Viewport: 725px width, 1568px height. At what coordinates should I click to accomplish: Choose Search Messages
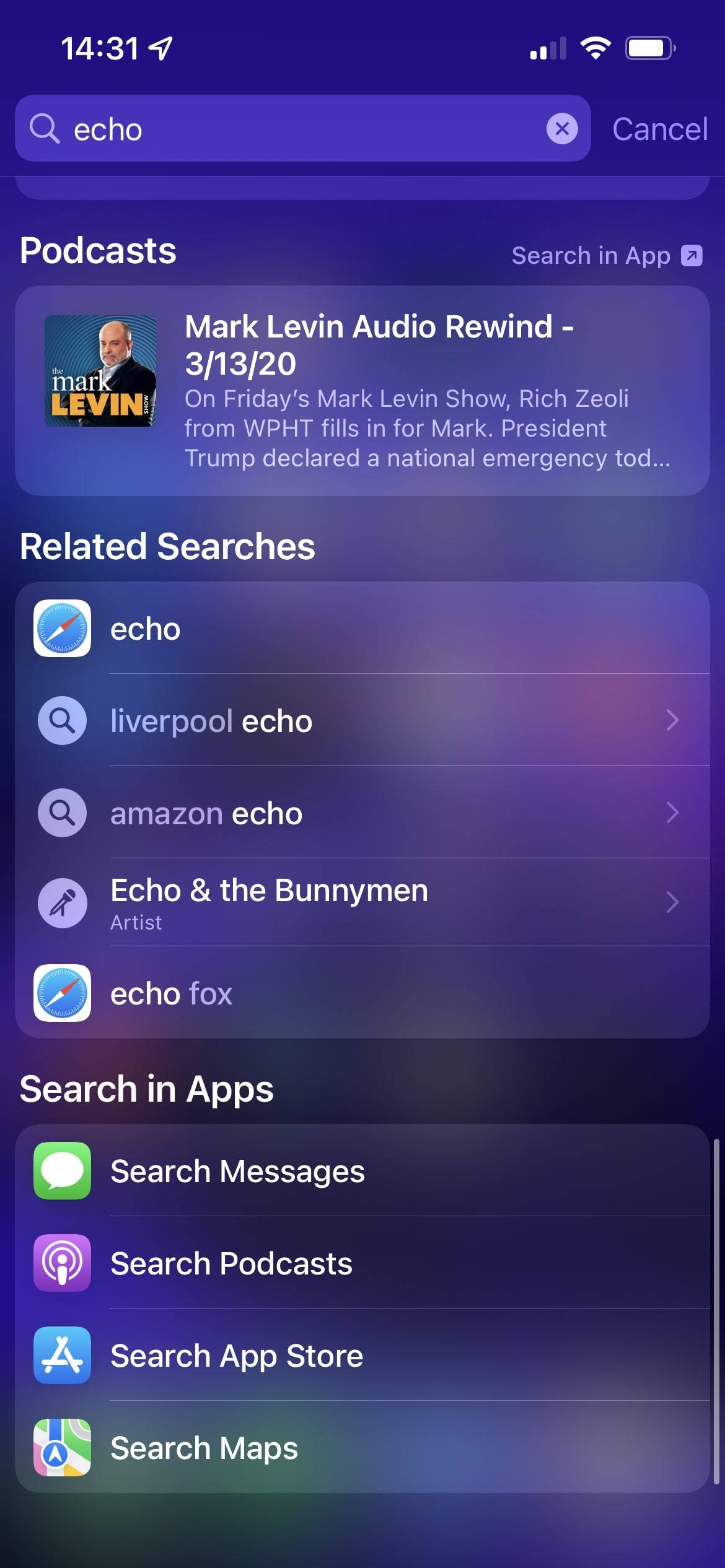pos(362,1170)
